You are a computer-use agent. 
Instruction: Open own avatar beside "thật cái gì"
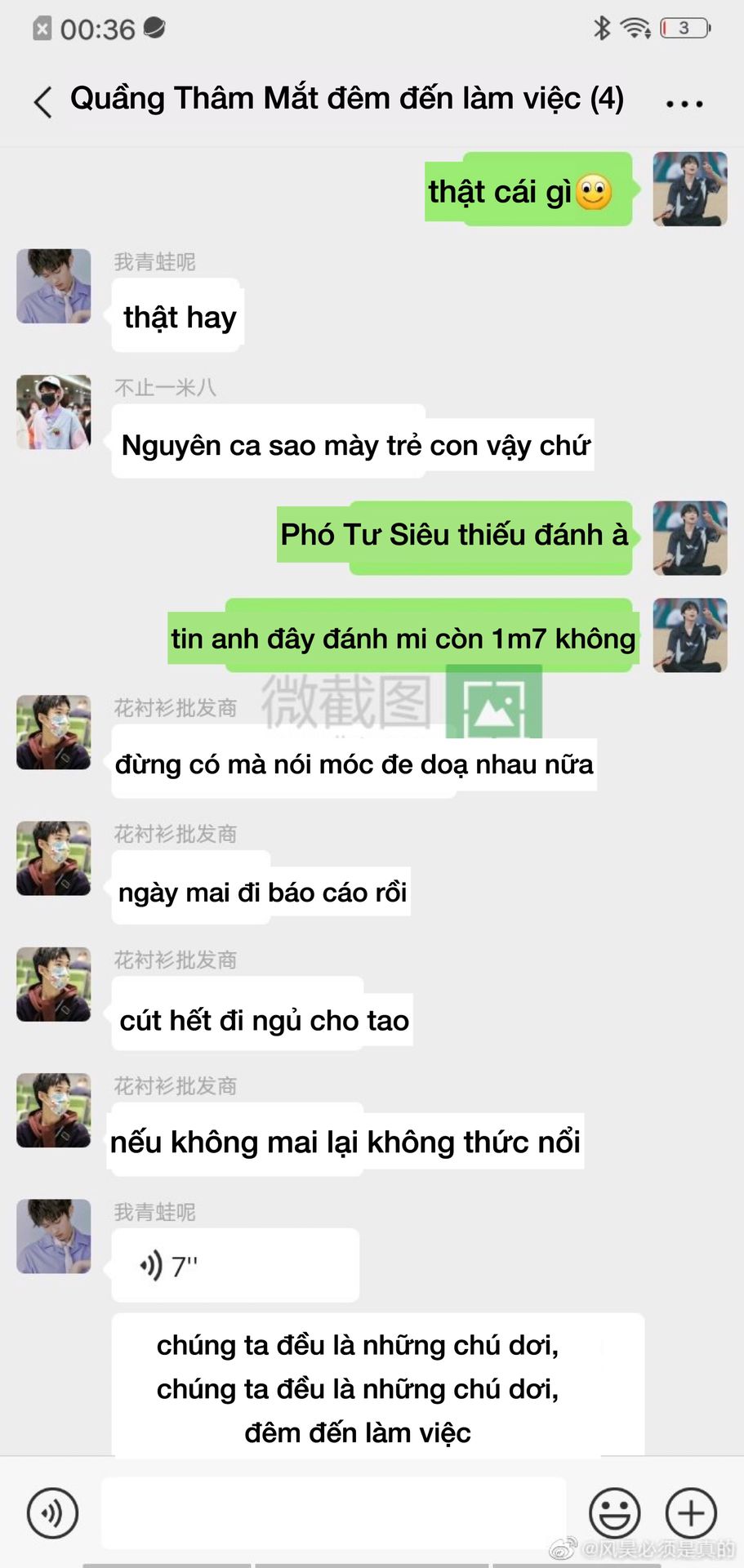(690, 189)
